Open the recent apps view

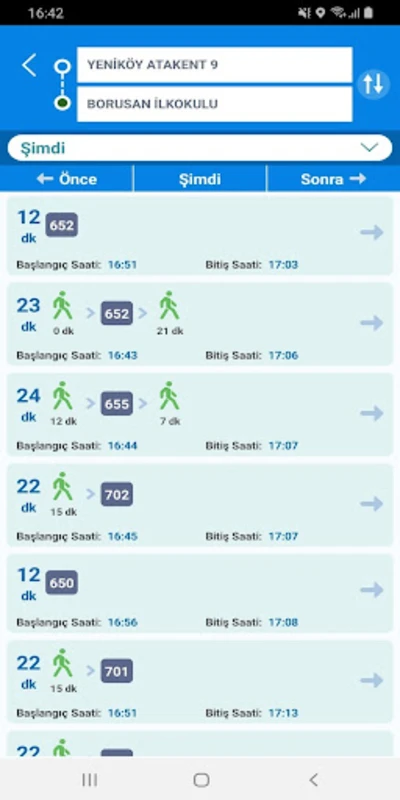click(x=90, y=780)
